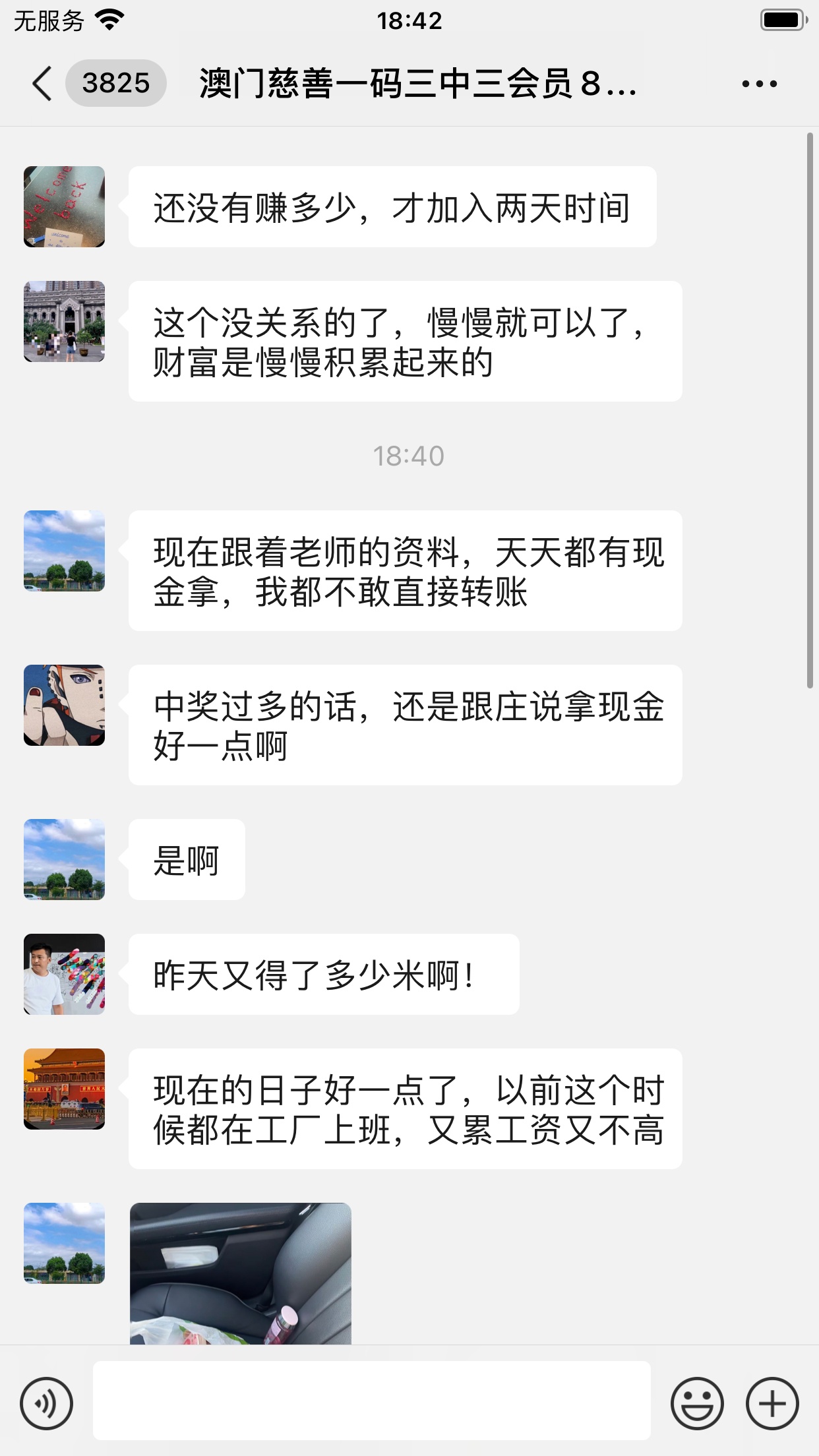
Task: Open the Tiananmen avatar's profile
Action: click(x=64, y=1089)
